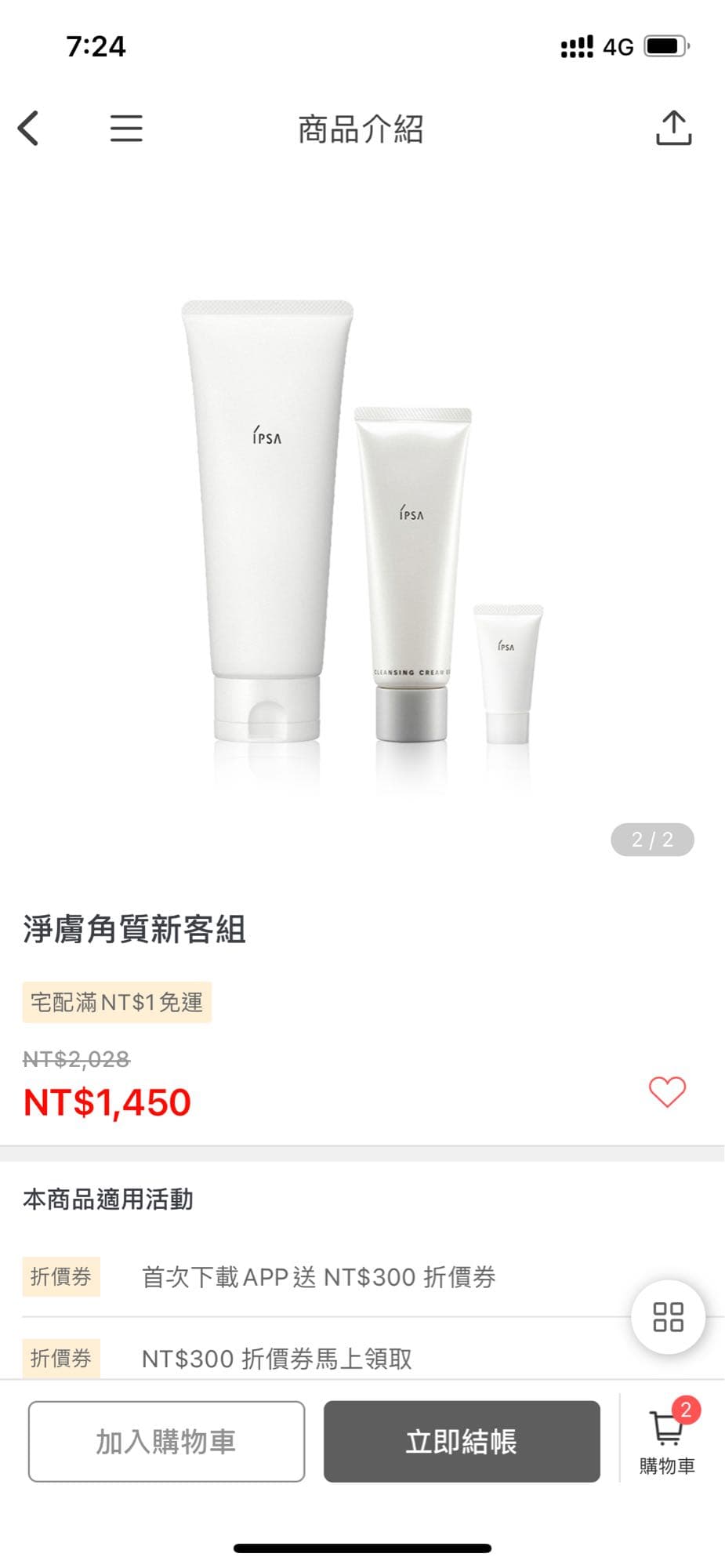Claim NT$300 折價券馬上領取 coupon
The image size is (725, 1568).
(x=277, y=1359)
